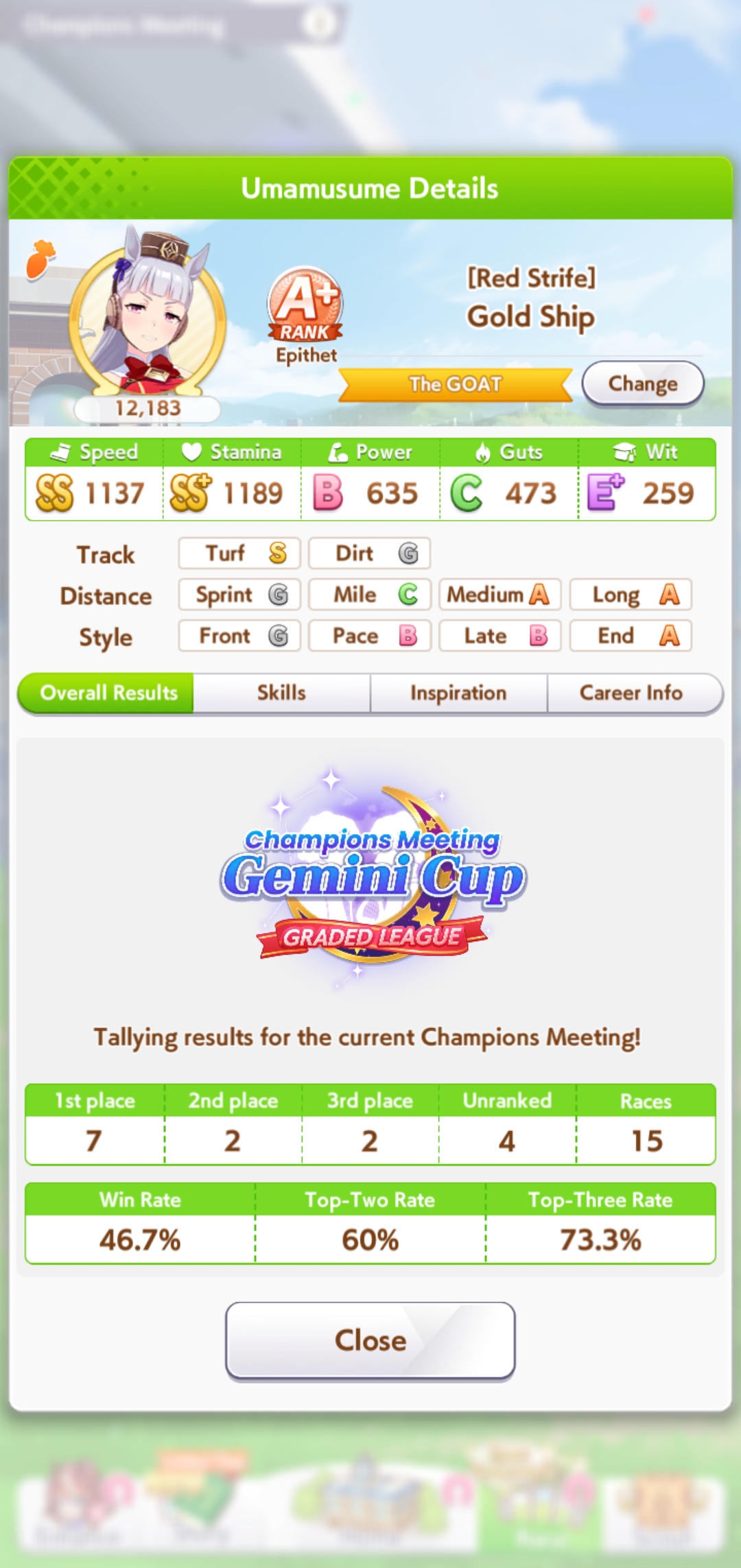Close the Umamusume Details dialog

pyautogui.click(x=370, y=1340)
